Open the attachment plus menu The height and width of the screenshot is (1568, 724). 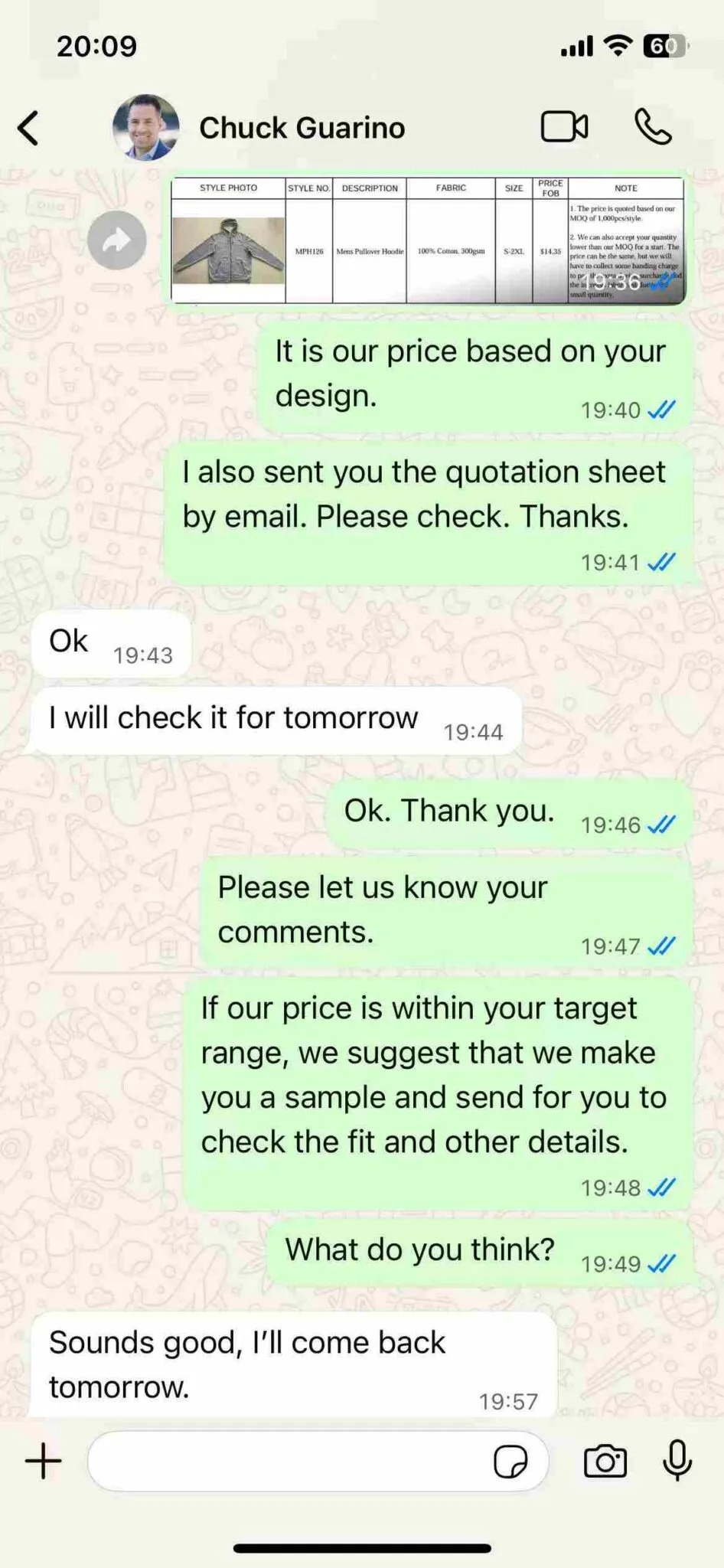click(44, 1461)
